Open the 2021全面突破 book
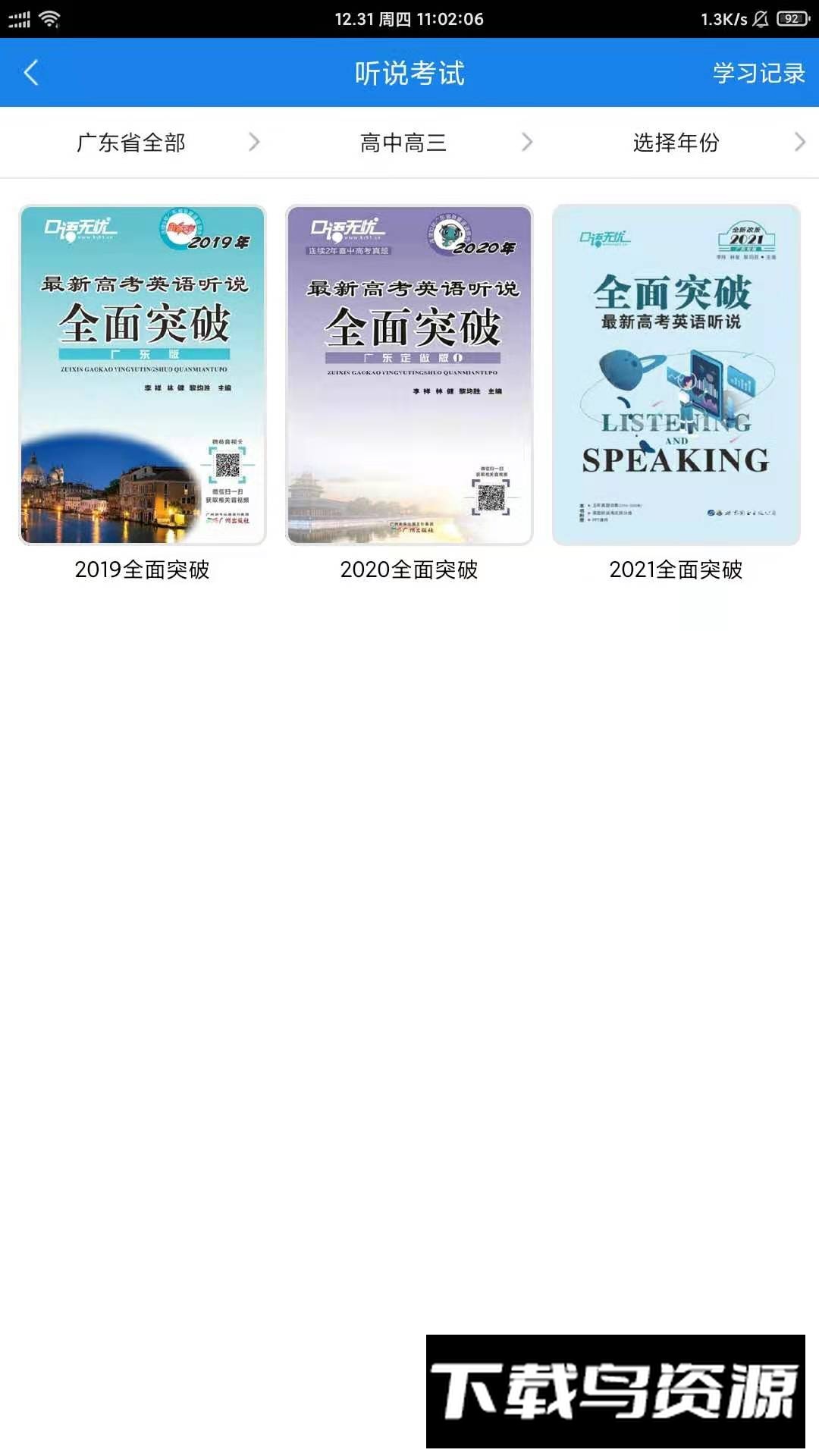This screenshot has height=1456, width=819. (x=676, y=375)
